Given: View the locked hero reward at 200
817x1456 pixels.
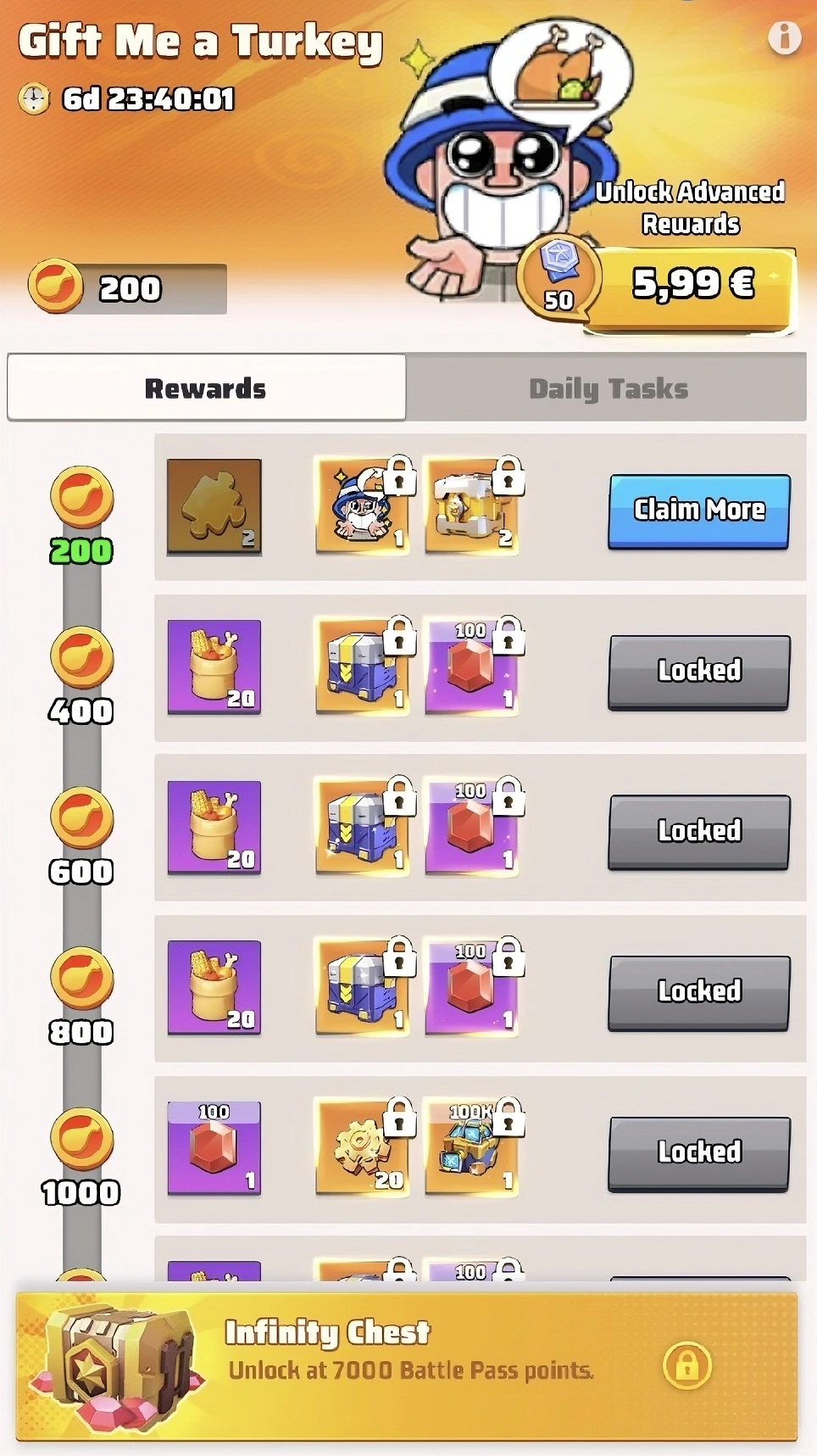Looking at the screenshot, I should click(363, 506).
